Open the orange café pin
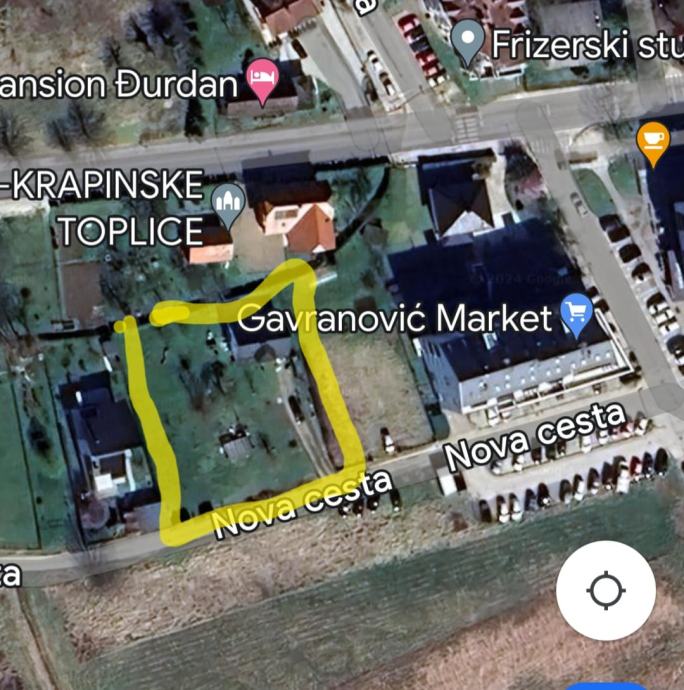 click(653, 142)
